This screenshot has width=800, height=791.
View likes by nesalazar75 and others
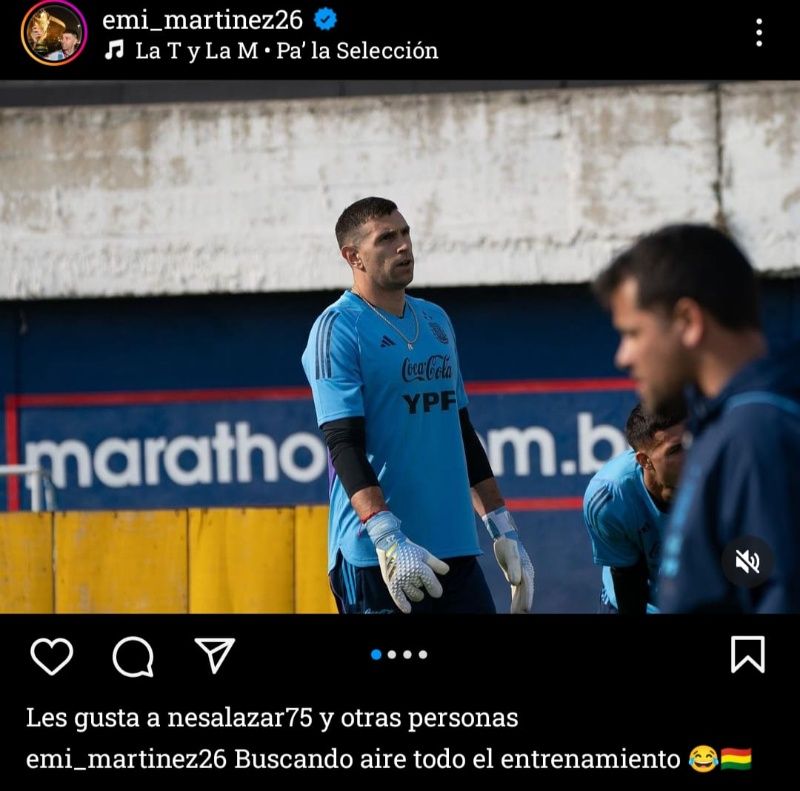[271, 717]
